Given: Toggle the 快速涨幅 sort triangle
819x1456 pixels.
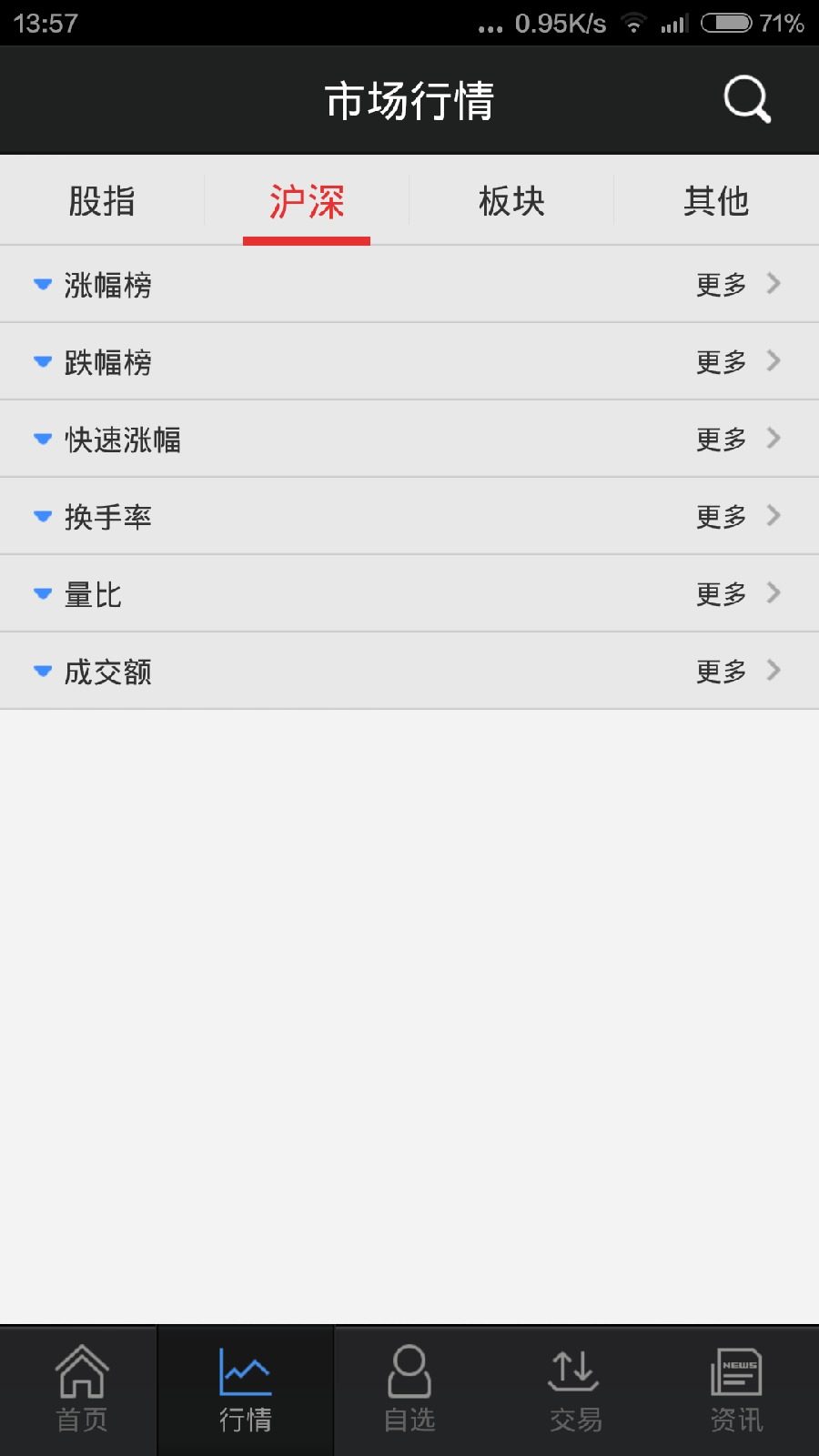Looking at the screenshot, I should [41, 439].
